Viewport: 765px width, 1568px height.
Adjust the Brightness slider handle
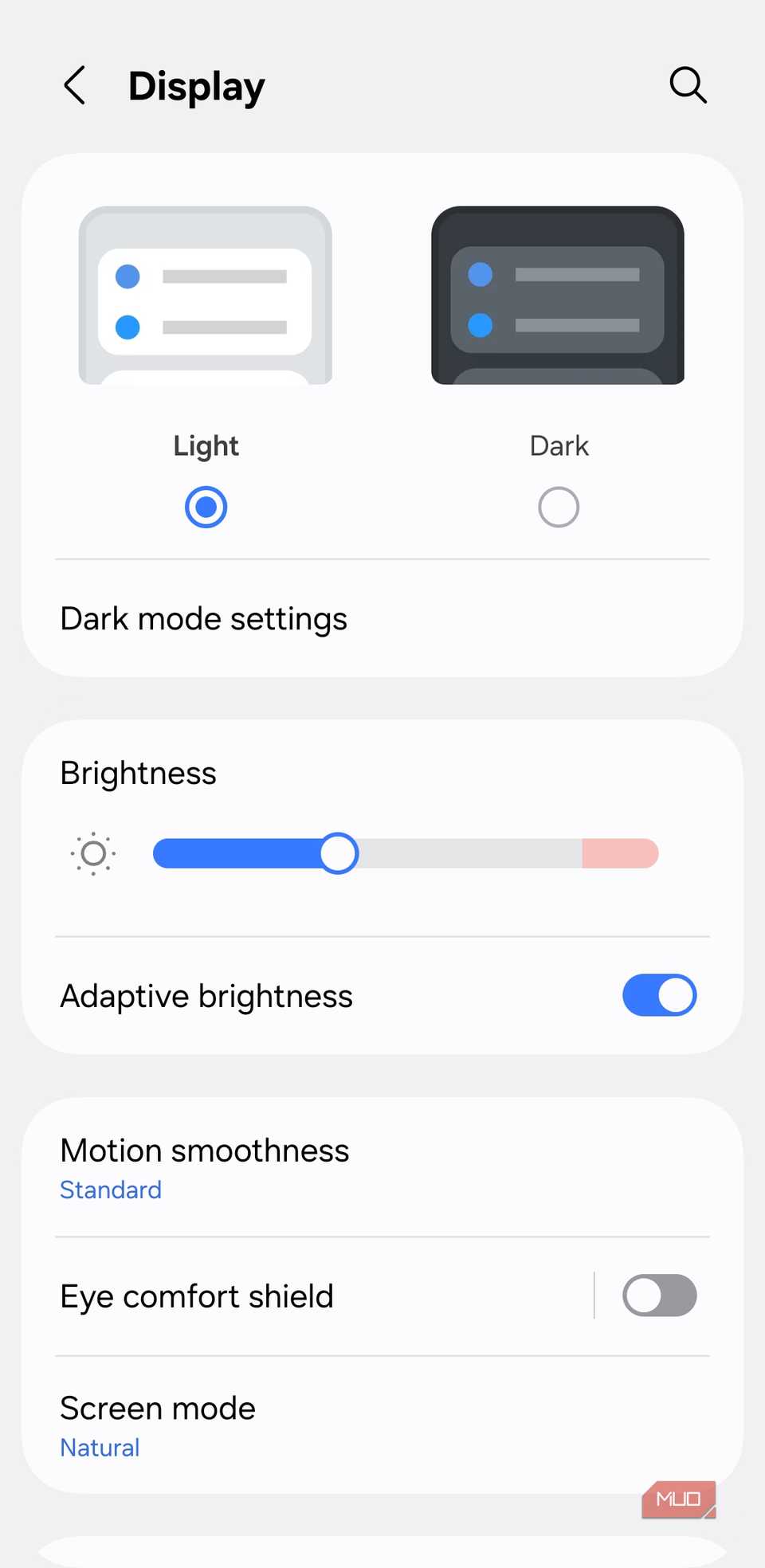click(338, 853)
